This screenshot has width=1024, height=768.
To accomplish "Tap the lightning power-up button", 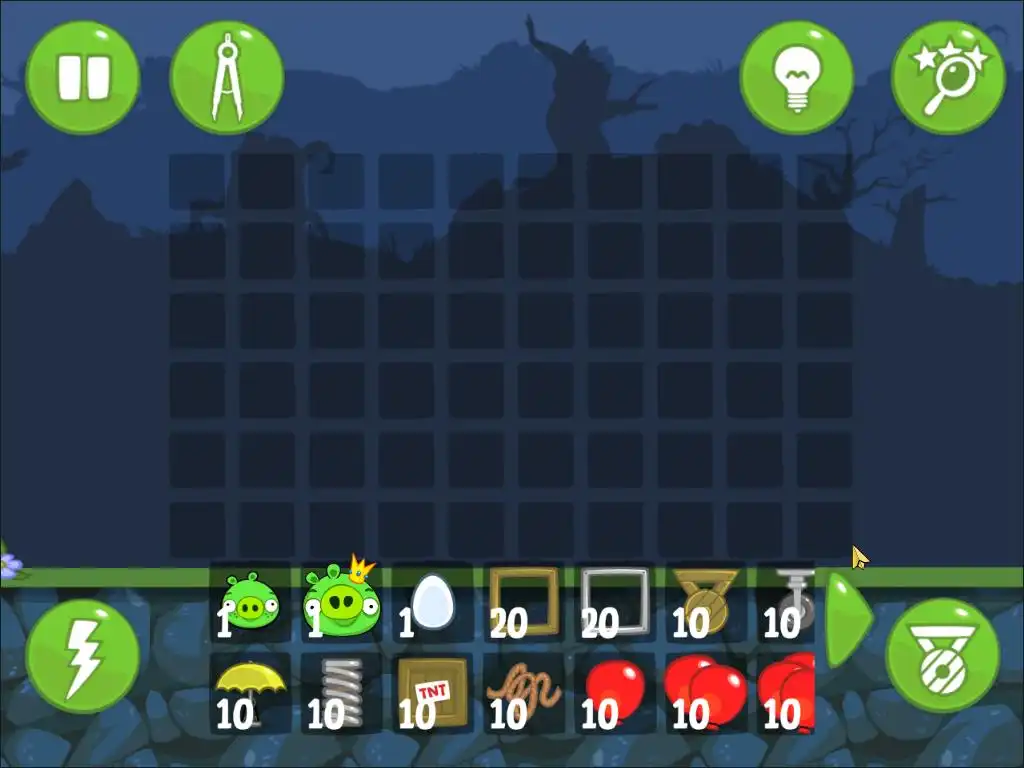I will pos(83,655).
